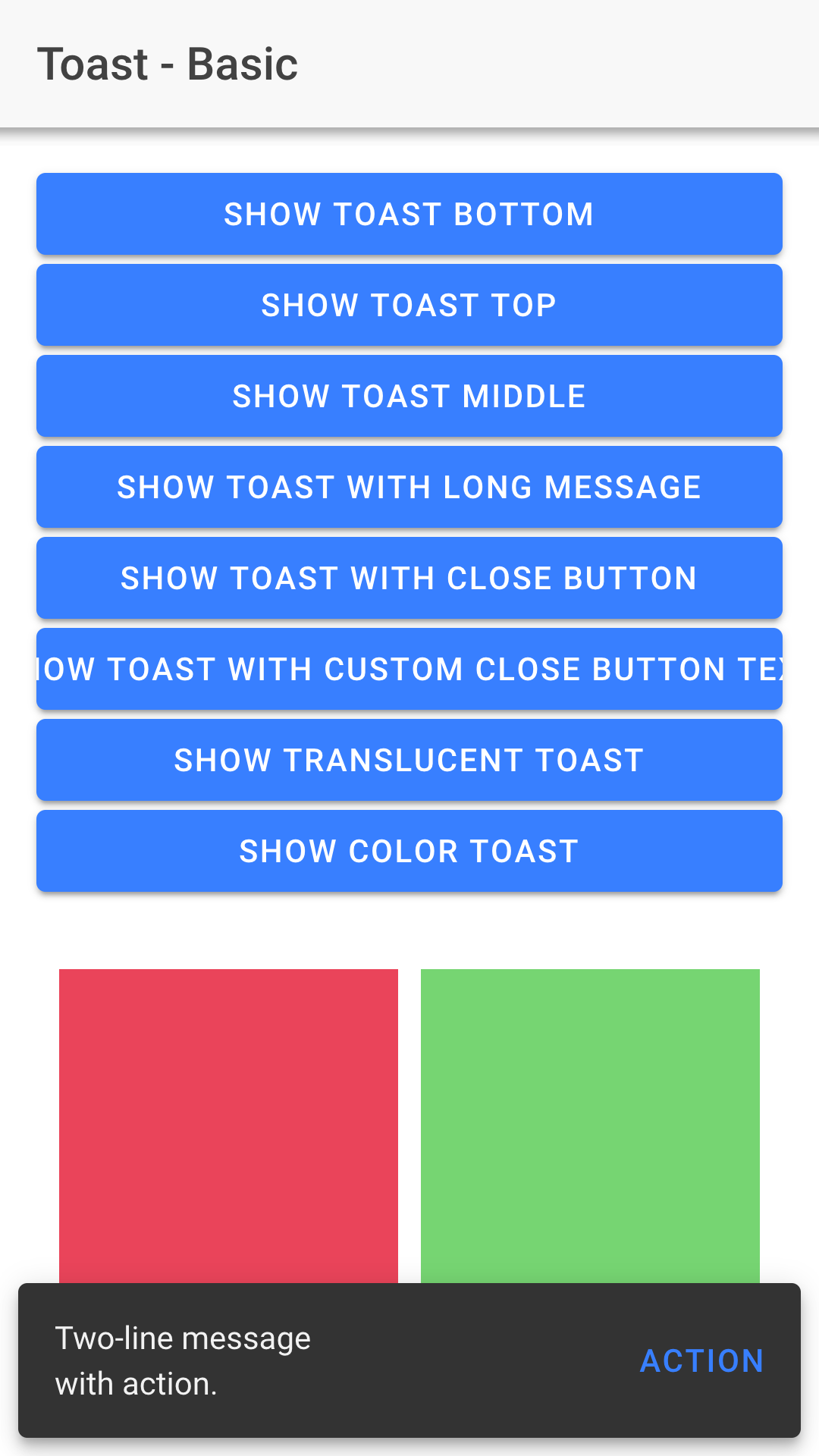
Task: Show toast with custom close button text
Action: pyautogui.click(x=409, y=669)
